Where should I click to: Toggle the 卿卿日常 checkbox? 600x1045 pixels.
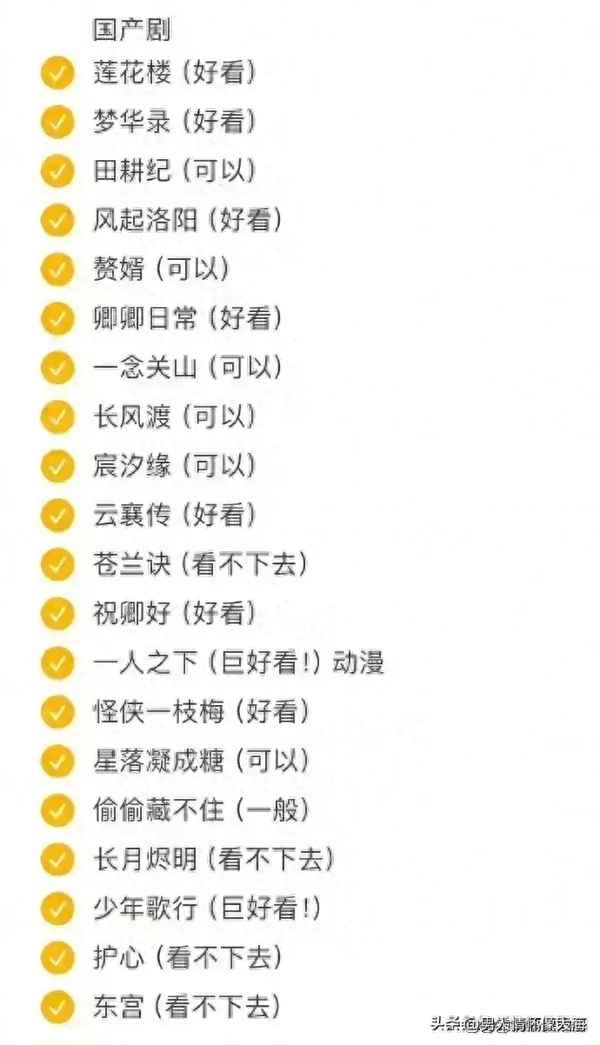(58, 319)
